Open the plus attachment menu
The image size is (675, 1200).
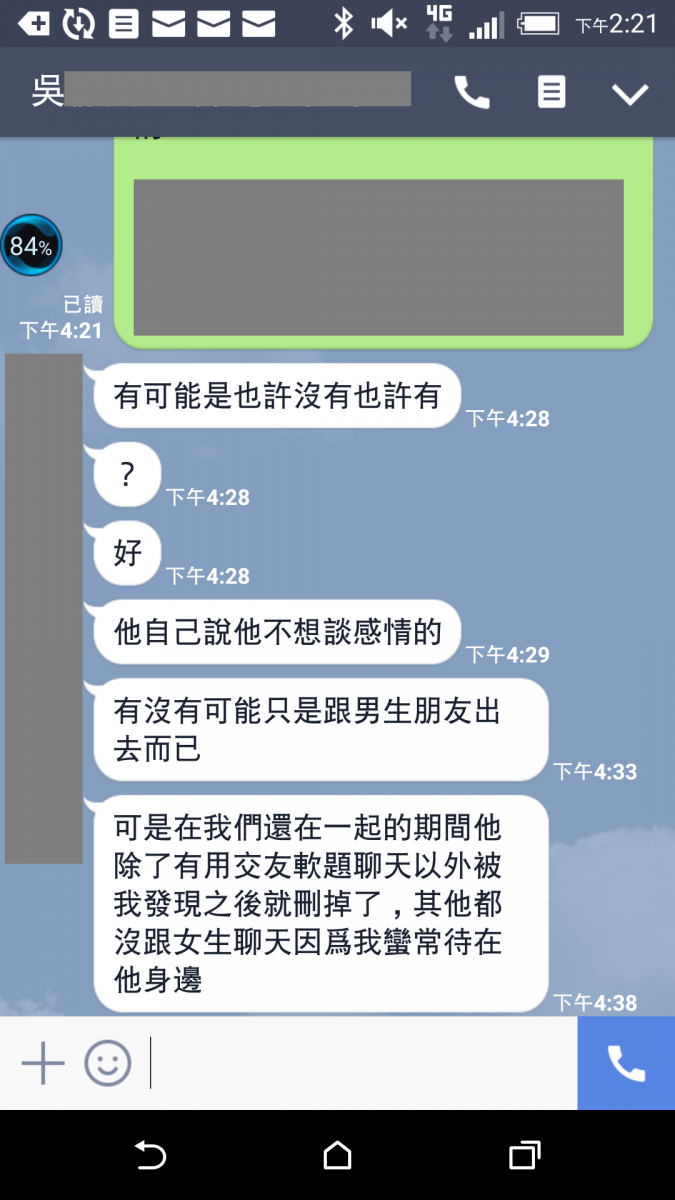point(43,1063)
